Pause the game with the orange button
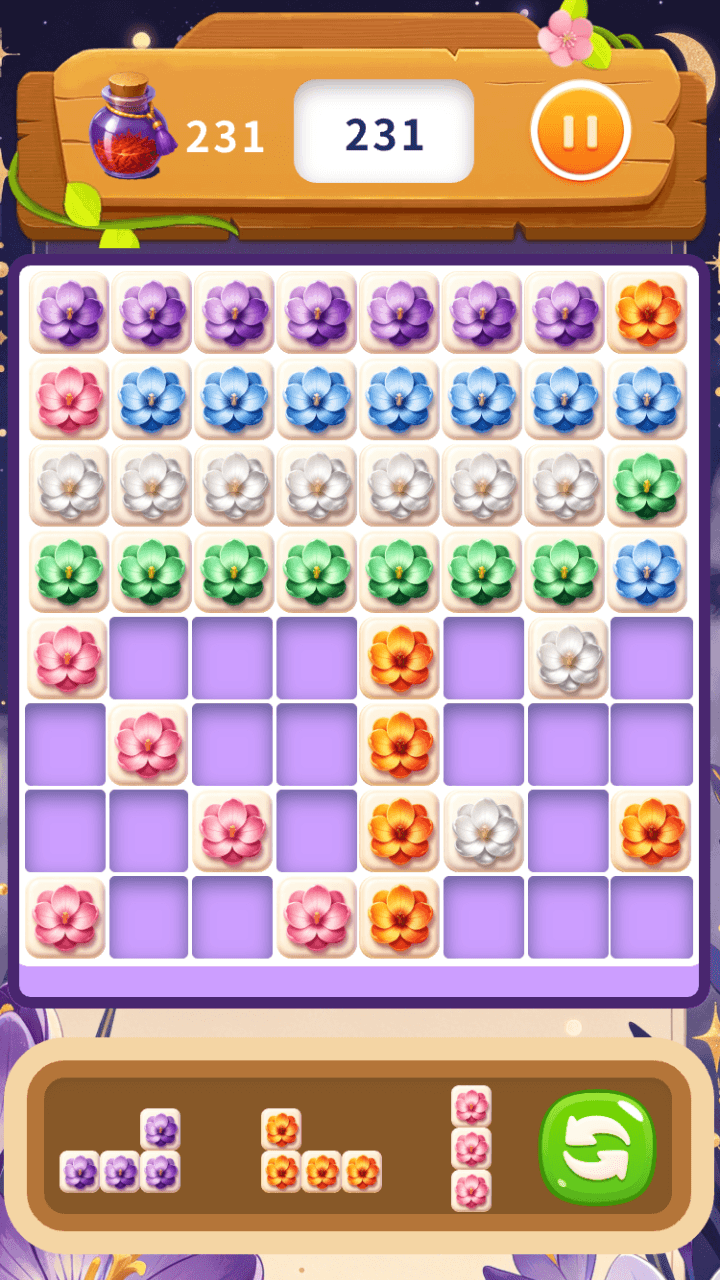The image size is (720, 1280). 581,131
